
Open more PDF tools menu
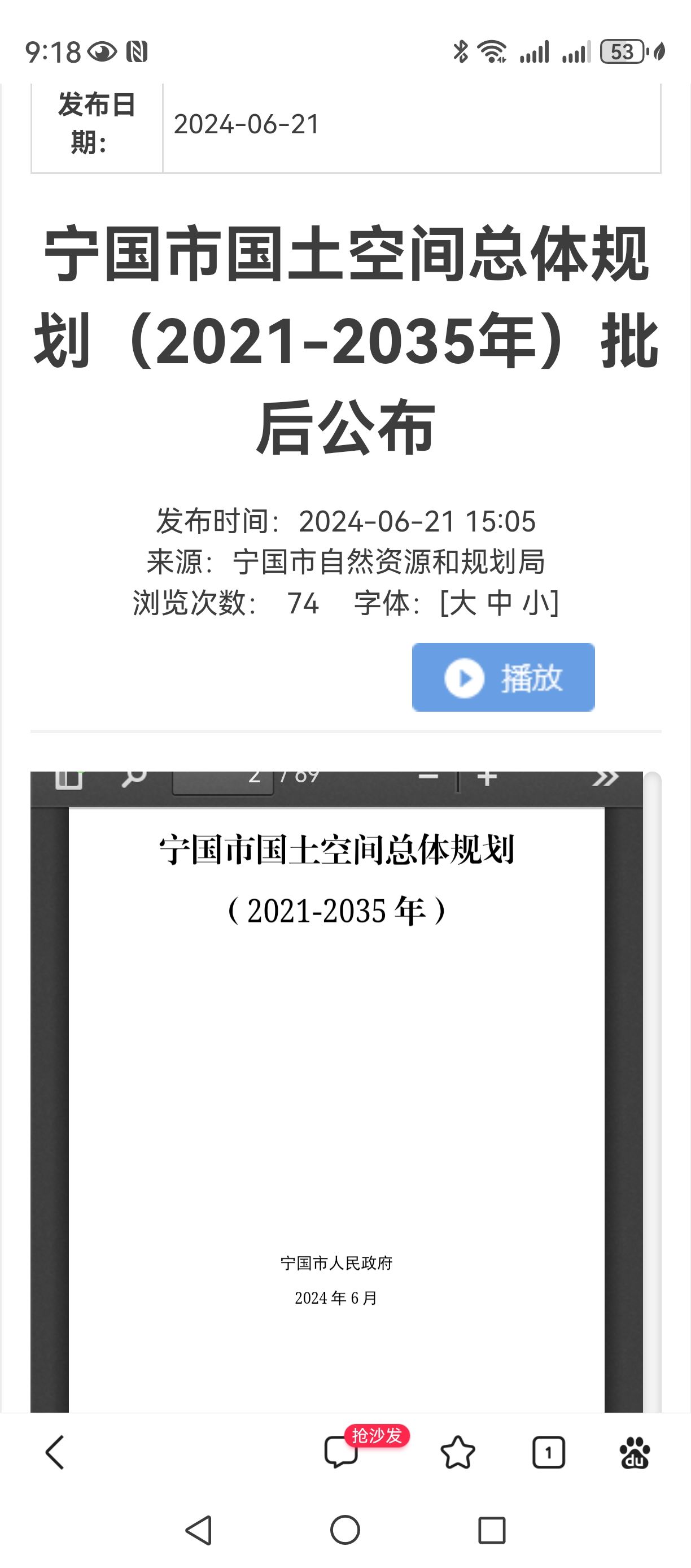click(x=605, y=778)
